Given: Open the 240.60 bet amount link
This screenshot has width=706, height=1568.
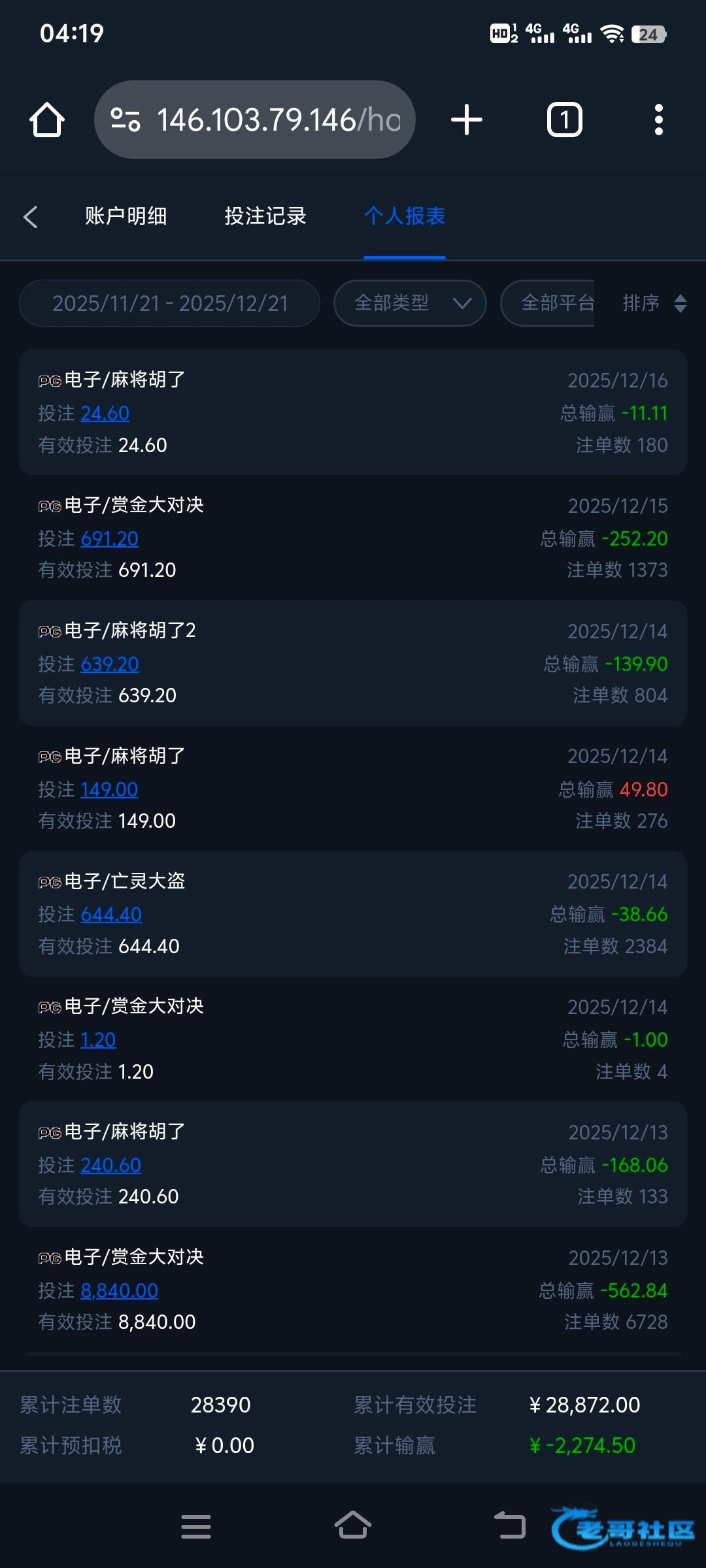Looking at the screenshot, I should [x=111, y=1165].
